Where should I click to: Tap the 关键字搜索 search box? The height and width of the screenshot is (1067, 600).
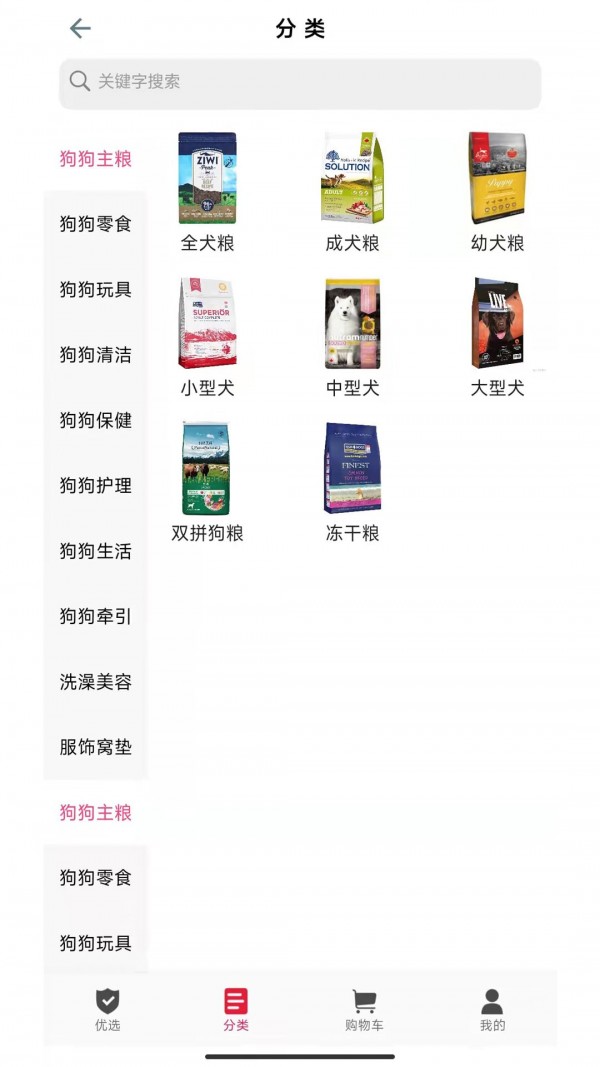click(300, 83)
